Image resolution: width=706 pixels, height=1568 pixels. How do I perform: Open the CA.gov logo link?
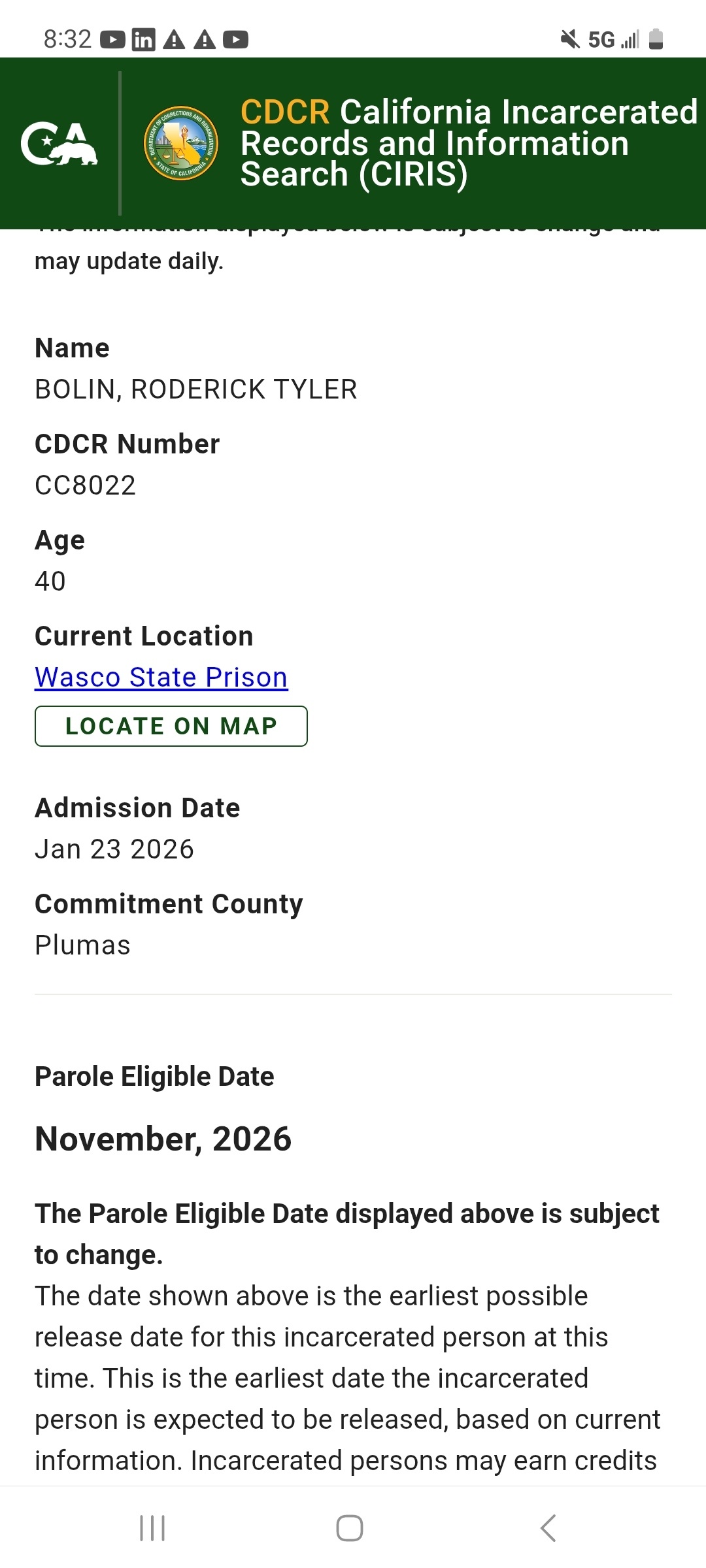[x=59, y=143]
